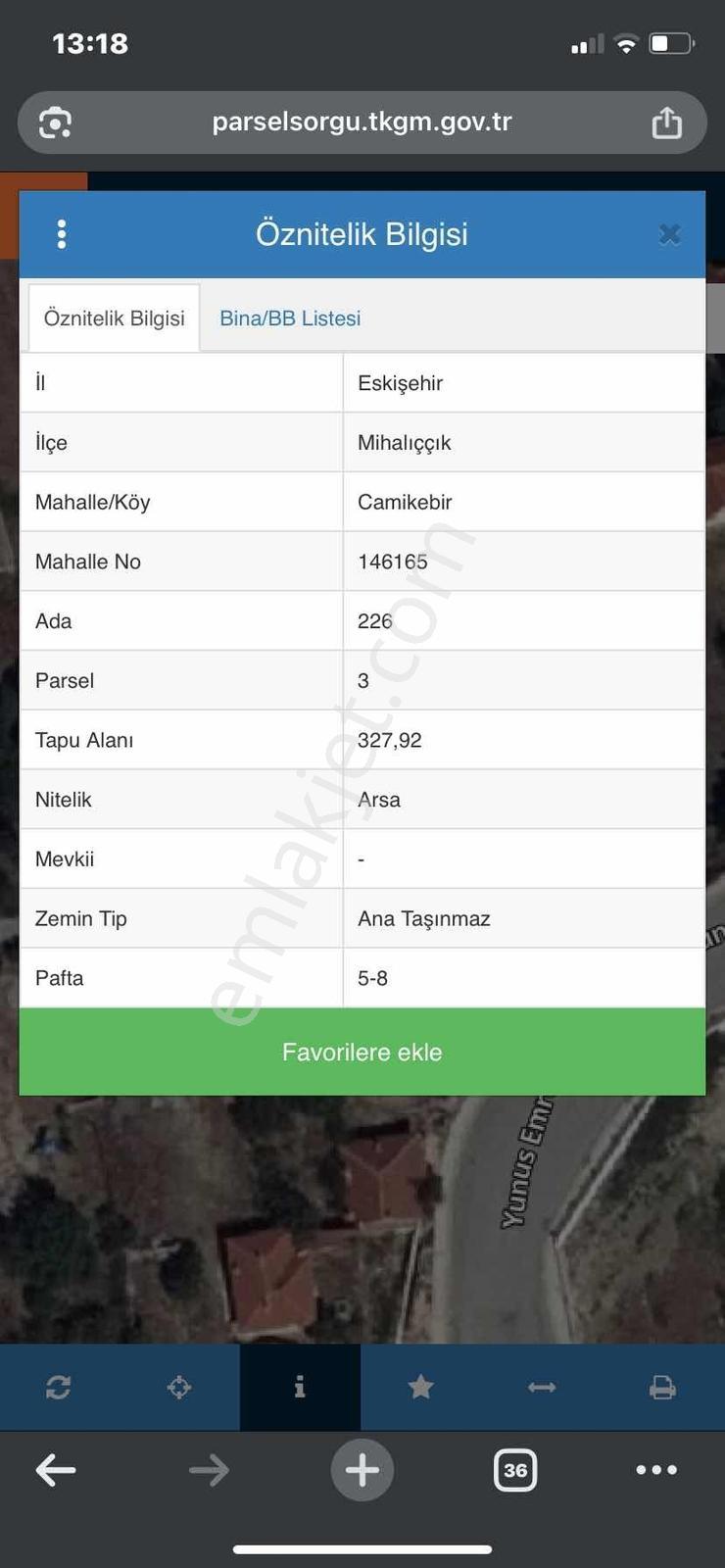Open the three-dot menu in the Öznitelik Bilgisi header
725x1568 pixels.
(x=62, y=234)
